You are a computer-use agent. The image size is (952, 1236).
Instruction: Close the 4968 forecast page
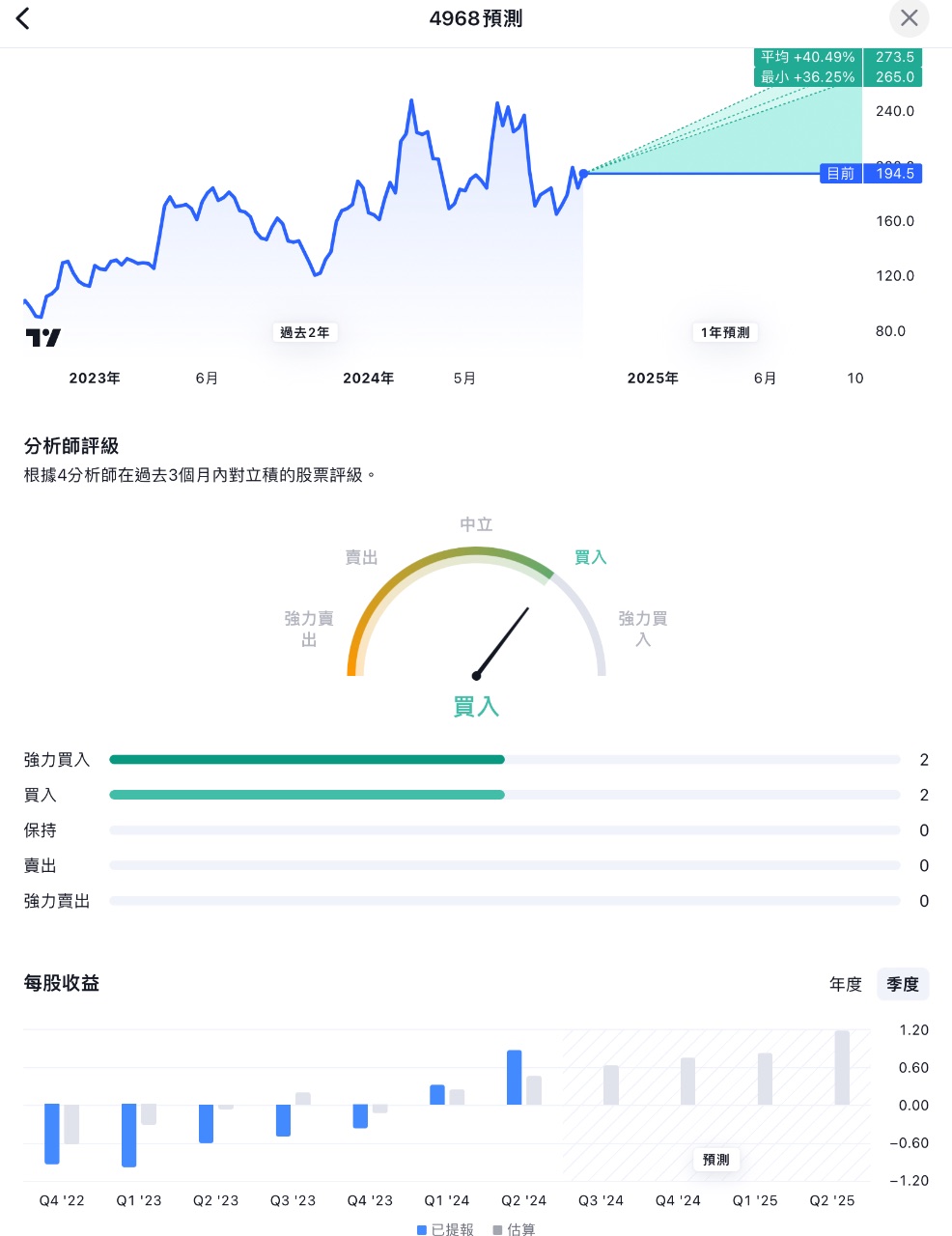tap(909, 18)
